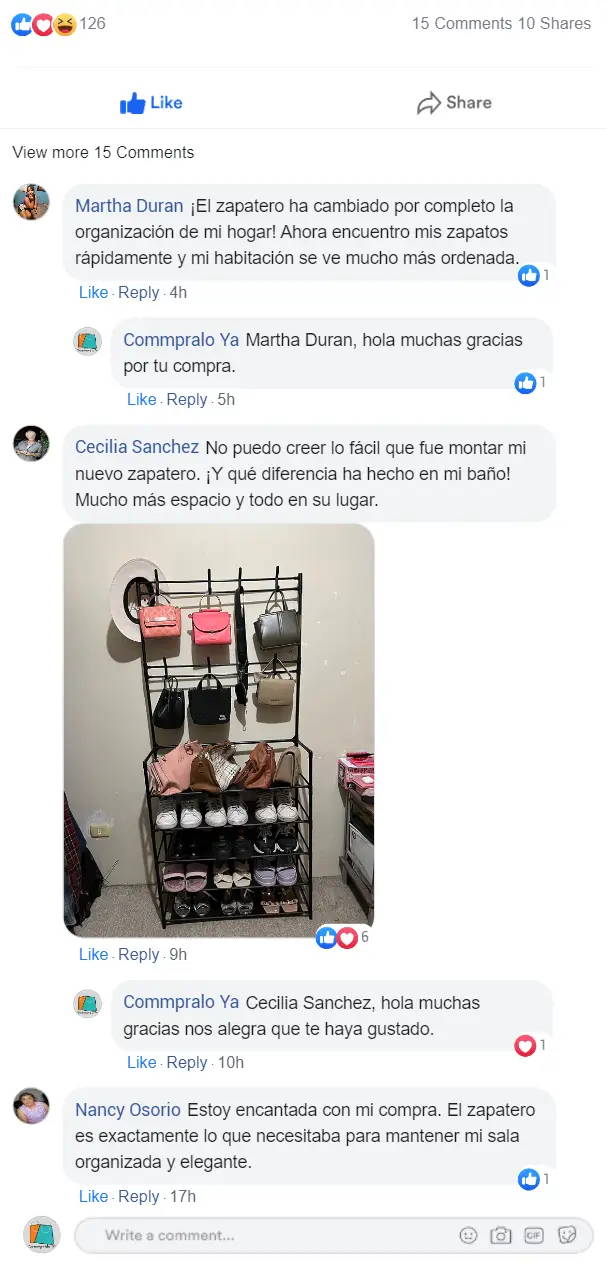Add a sticker to the comment

tap(567, 1235)
